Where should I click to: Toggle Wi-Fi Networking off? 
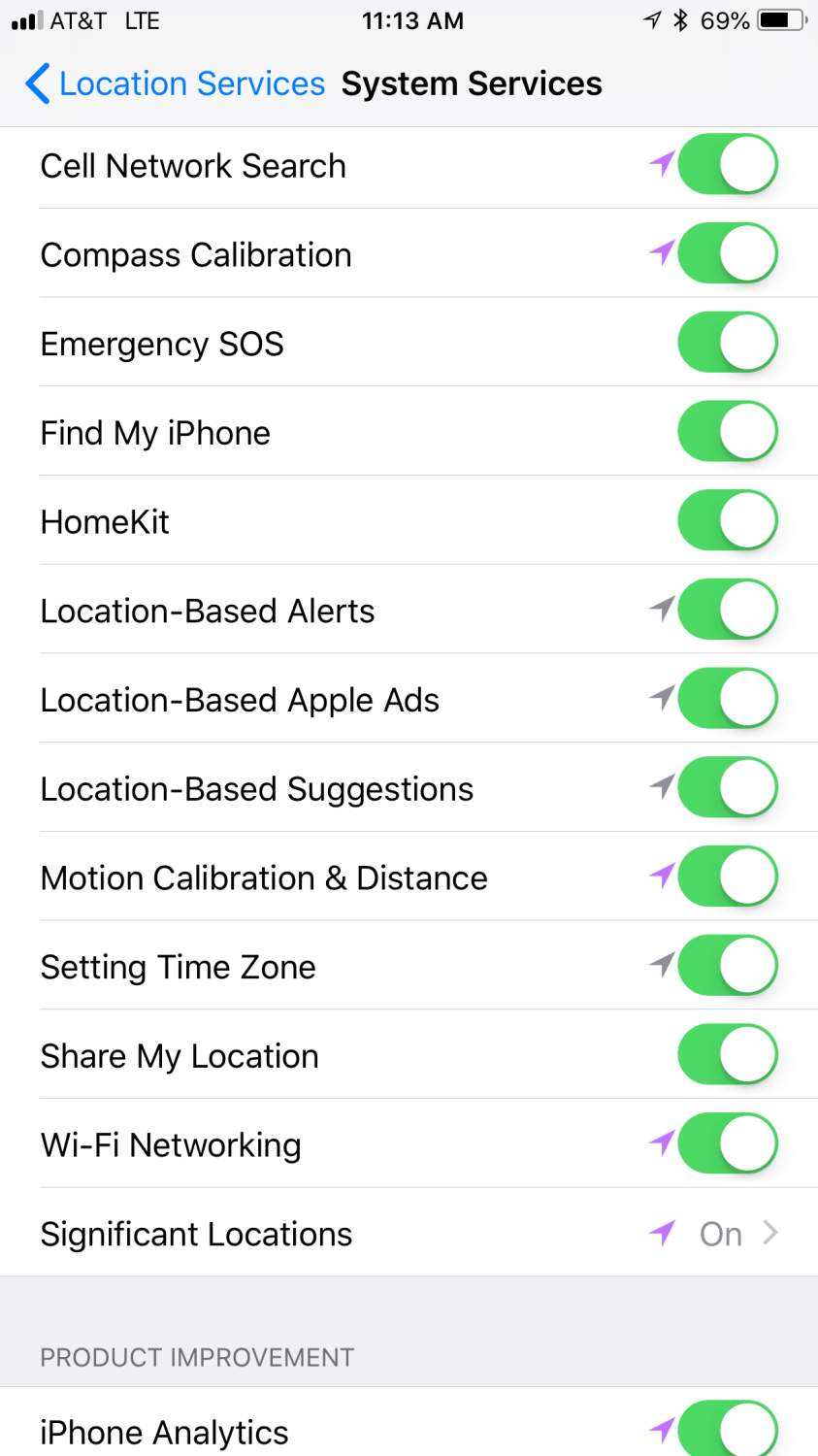[728, 1144]
